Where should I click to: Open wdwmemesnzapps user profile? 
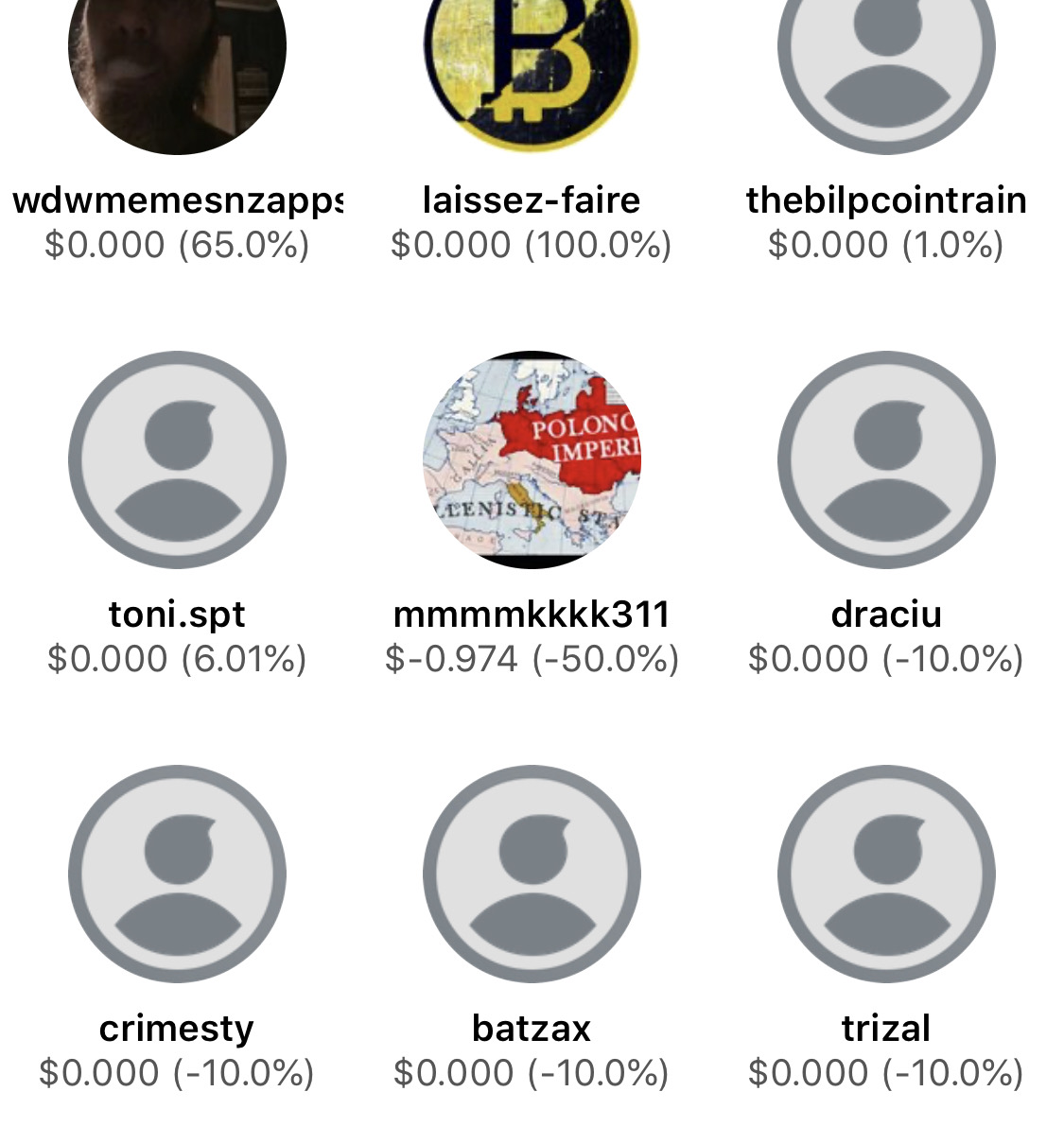(x=177, y=66)
